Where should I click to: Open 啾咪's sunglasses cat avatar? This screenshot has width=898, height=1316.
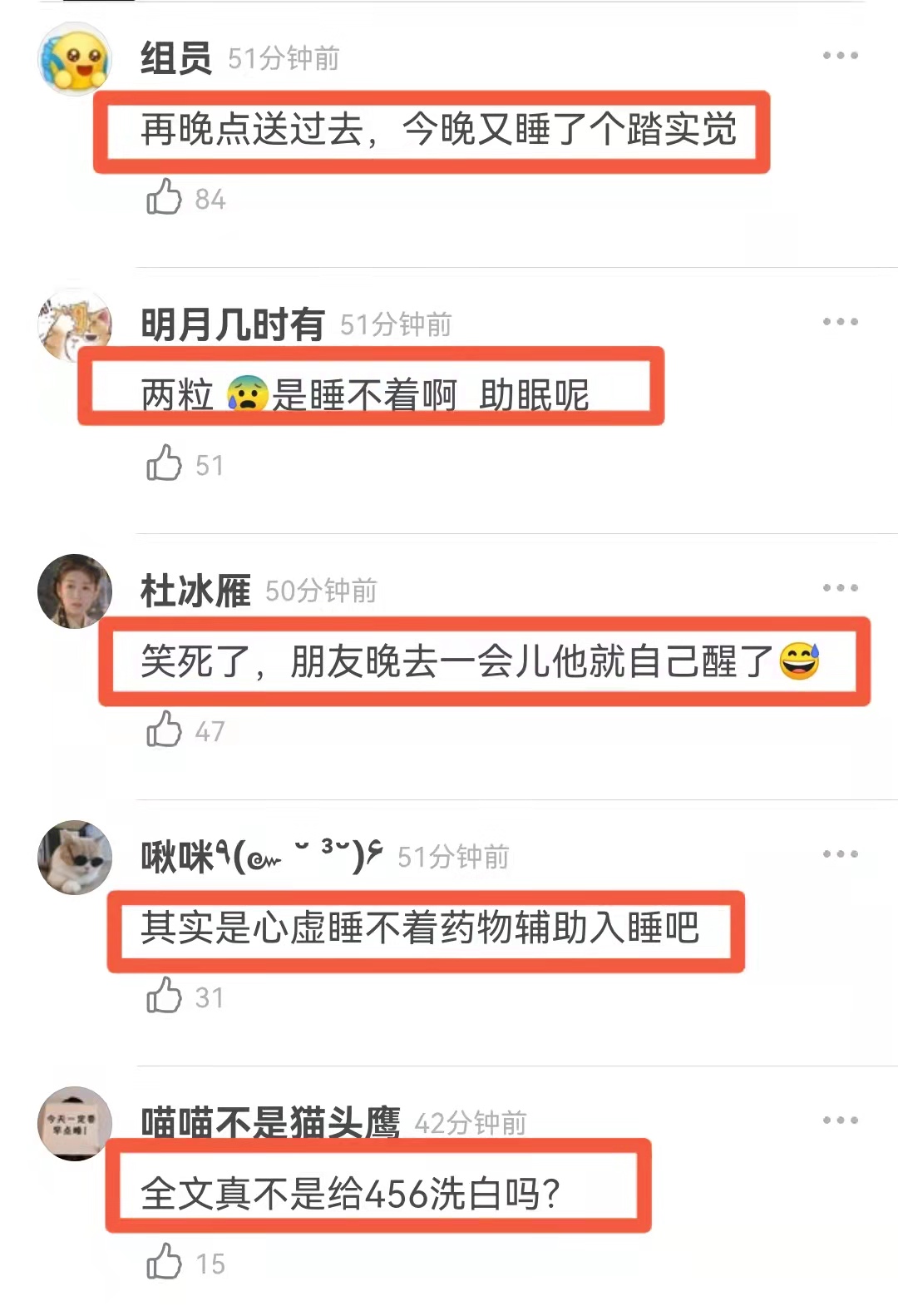click(75, 858)
